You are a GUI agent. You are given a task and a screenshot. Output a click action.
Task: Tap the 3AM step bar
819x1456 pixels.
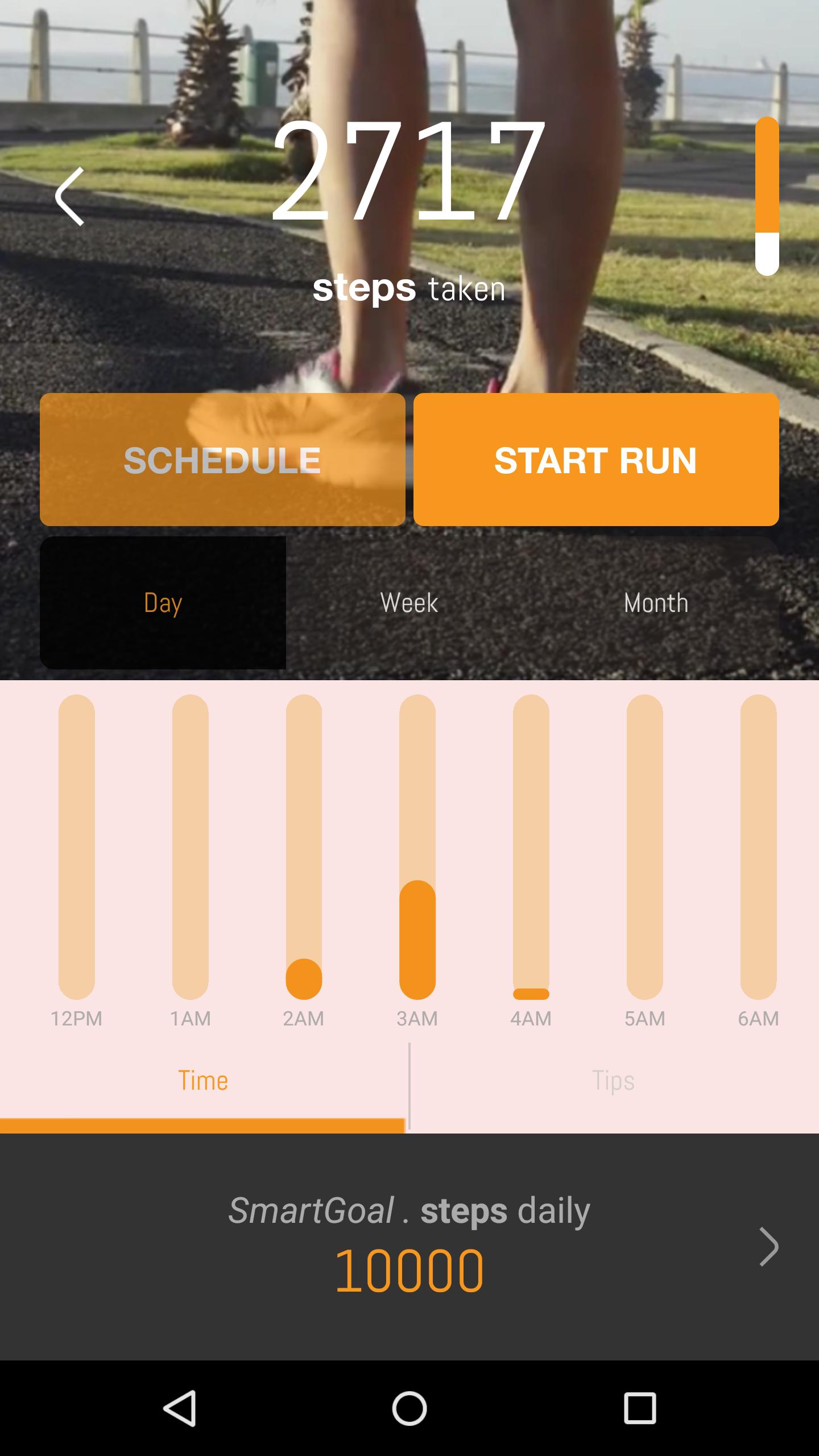(417, 847)
